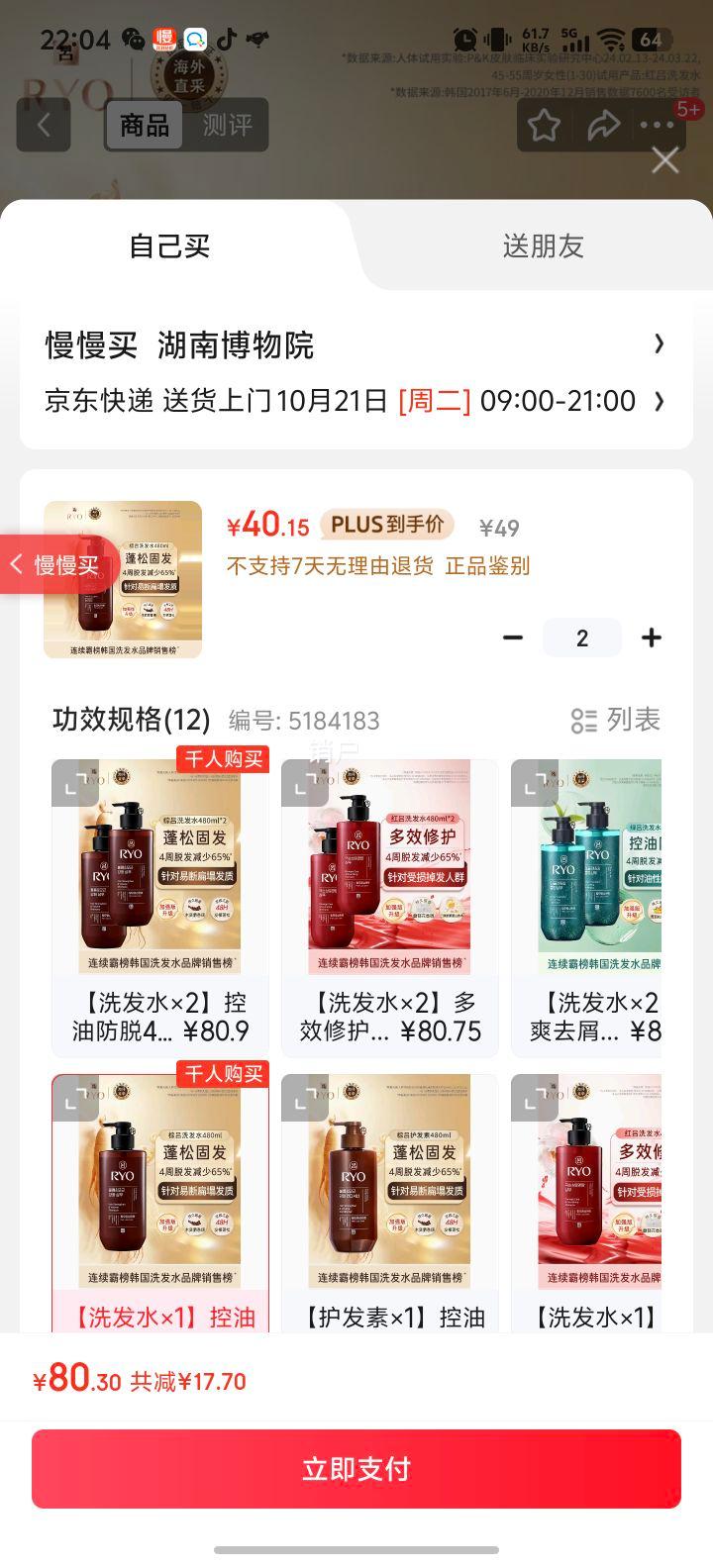Close the purchase options sheet

coord(664,160)
